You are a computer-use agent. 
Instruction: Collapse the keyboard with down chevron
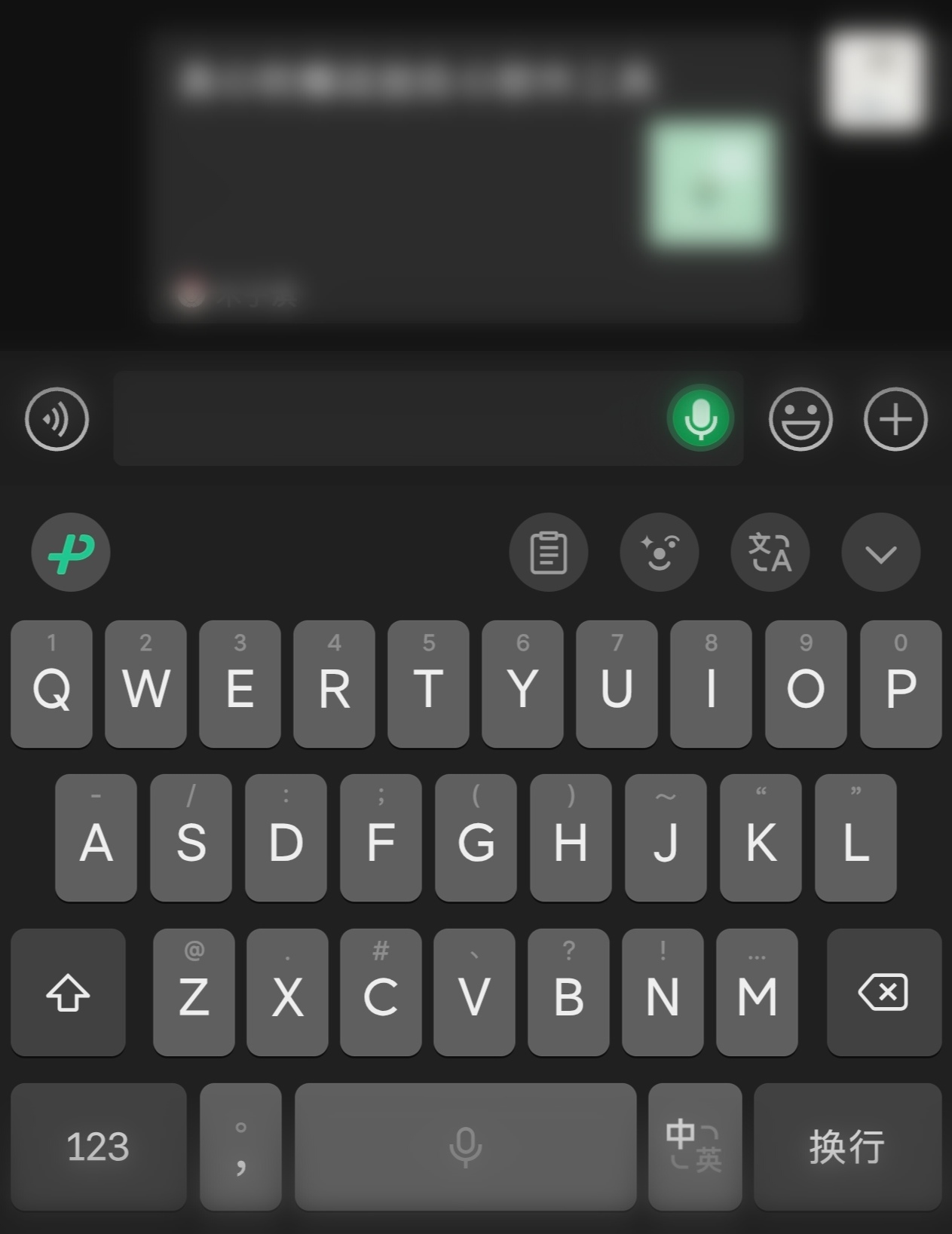(x=881, y=553)
